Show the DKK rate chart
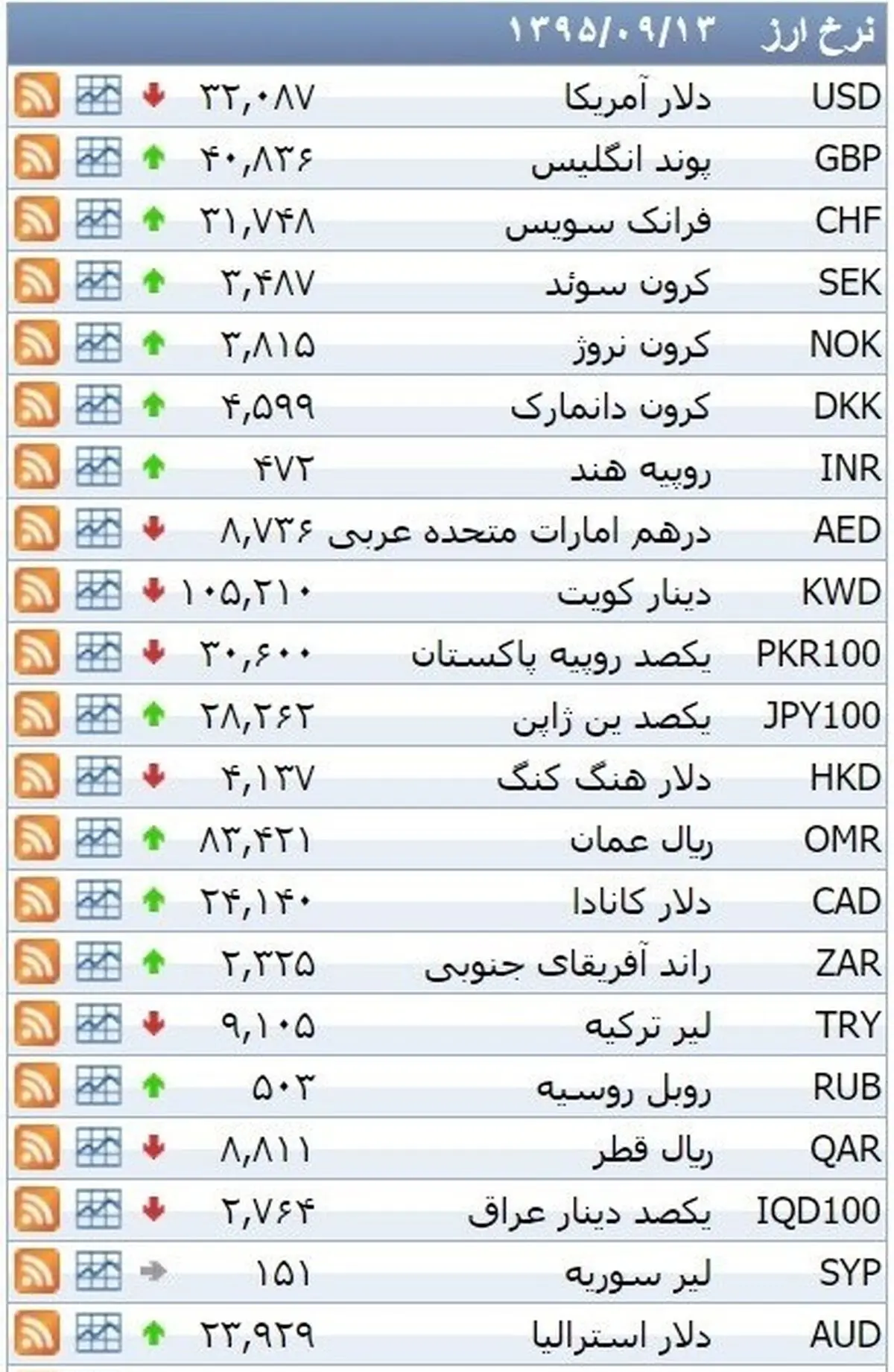894x1372 pixels. tap(98, 404)
